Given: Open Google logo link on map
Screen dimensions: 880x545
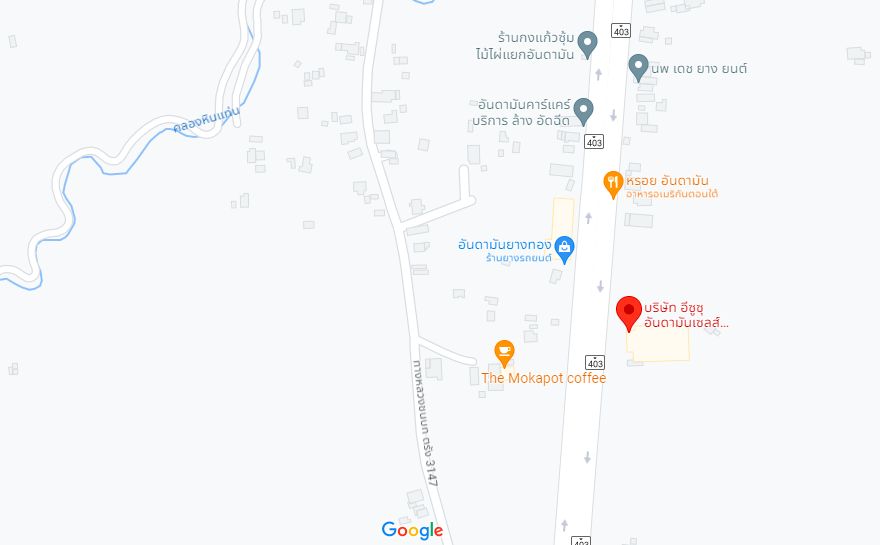Looking at the screenshot, I should coord(412,530).
